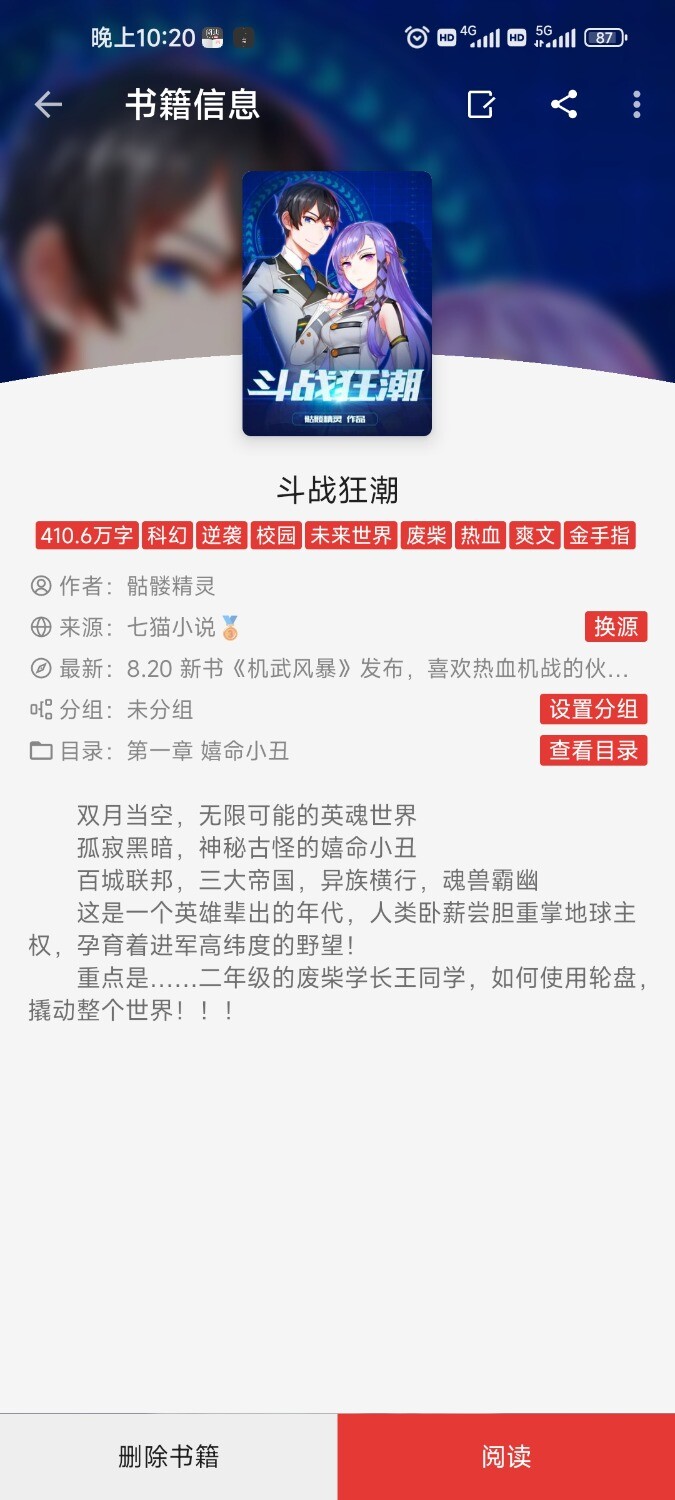This screenshot has width=675, height=1500.
Task: Start reading with 阅读
Action: pyautogui.click(x=506, y=1456)
